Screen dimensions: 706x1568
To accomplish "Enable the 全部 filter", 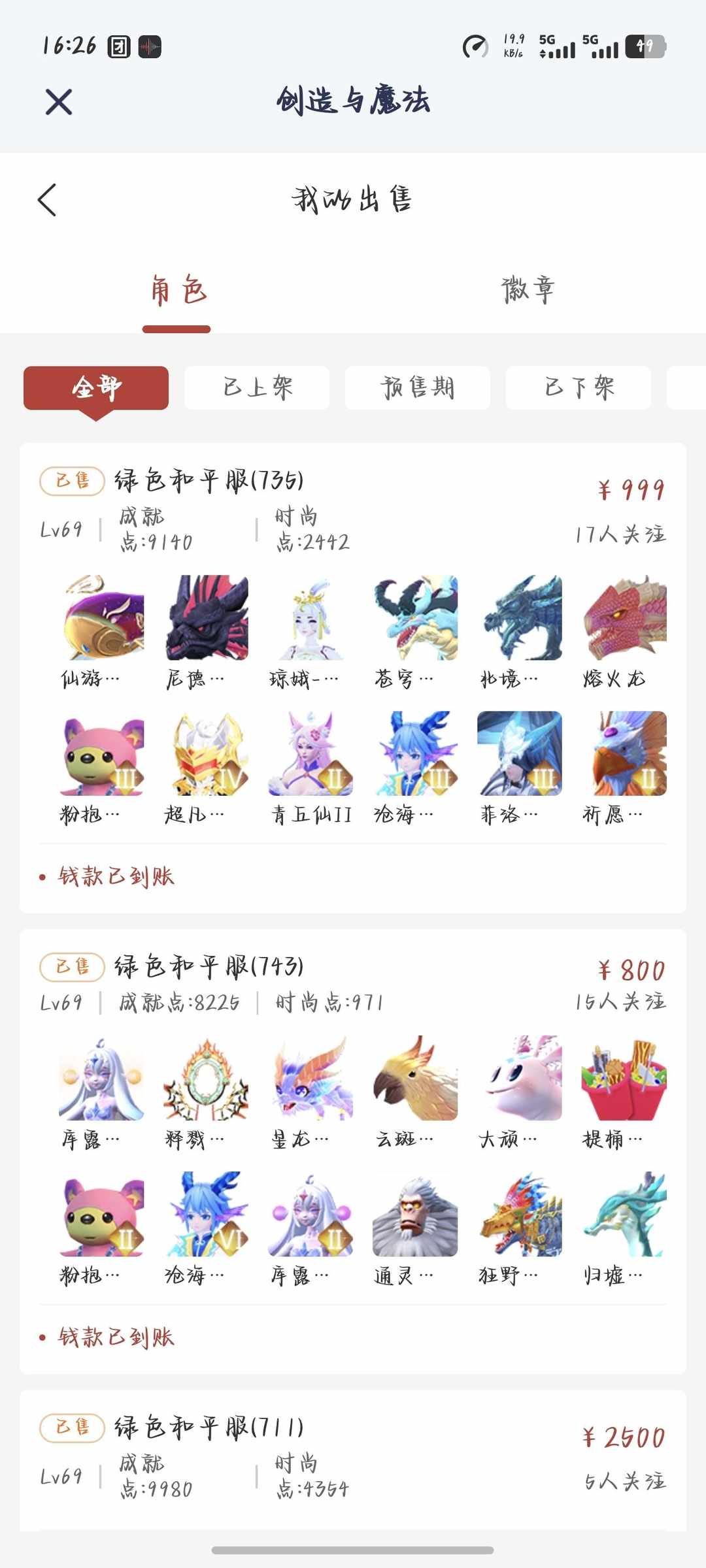I will pos(96,387).
